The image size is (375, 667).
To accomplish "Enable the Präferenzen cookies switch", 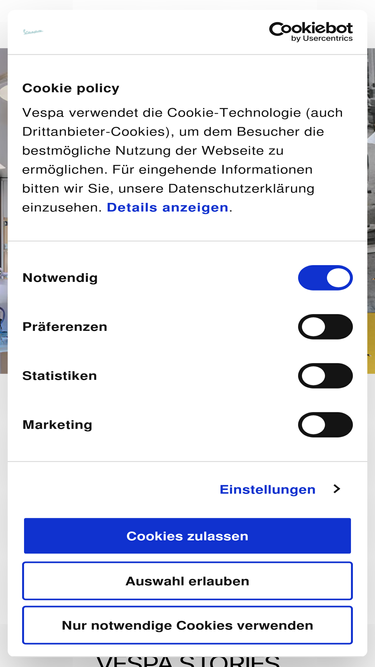I will click(325, 327).
